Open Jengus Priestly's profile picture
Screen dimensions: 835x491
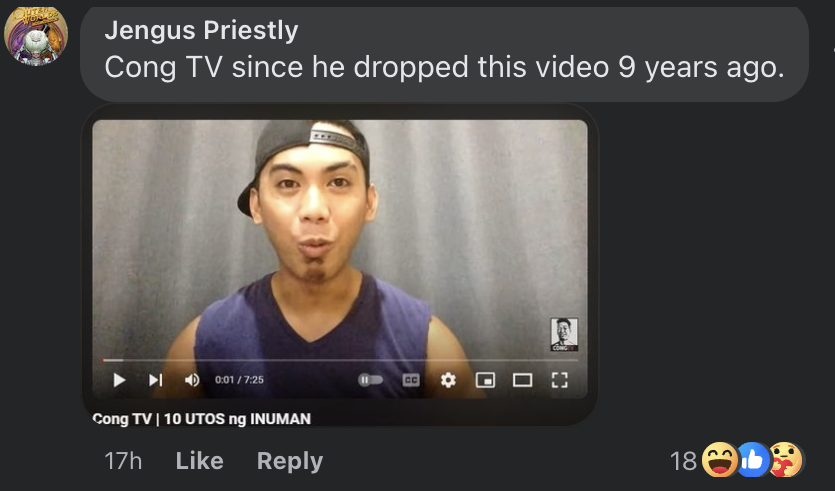point(36,36)
